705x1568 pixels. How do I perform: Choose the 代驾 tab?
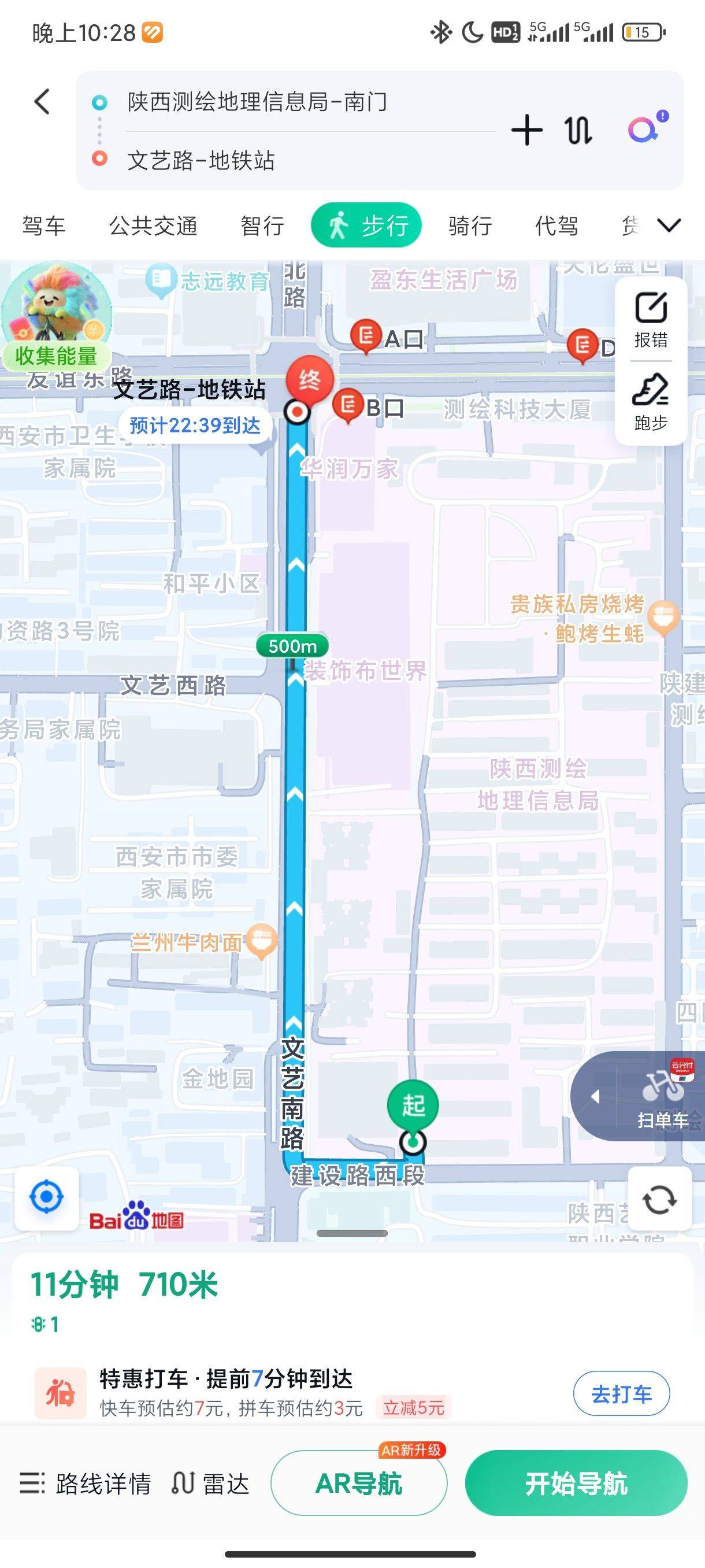[556, 226]
